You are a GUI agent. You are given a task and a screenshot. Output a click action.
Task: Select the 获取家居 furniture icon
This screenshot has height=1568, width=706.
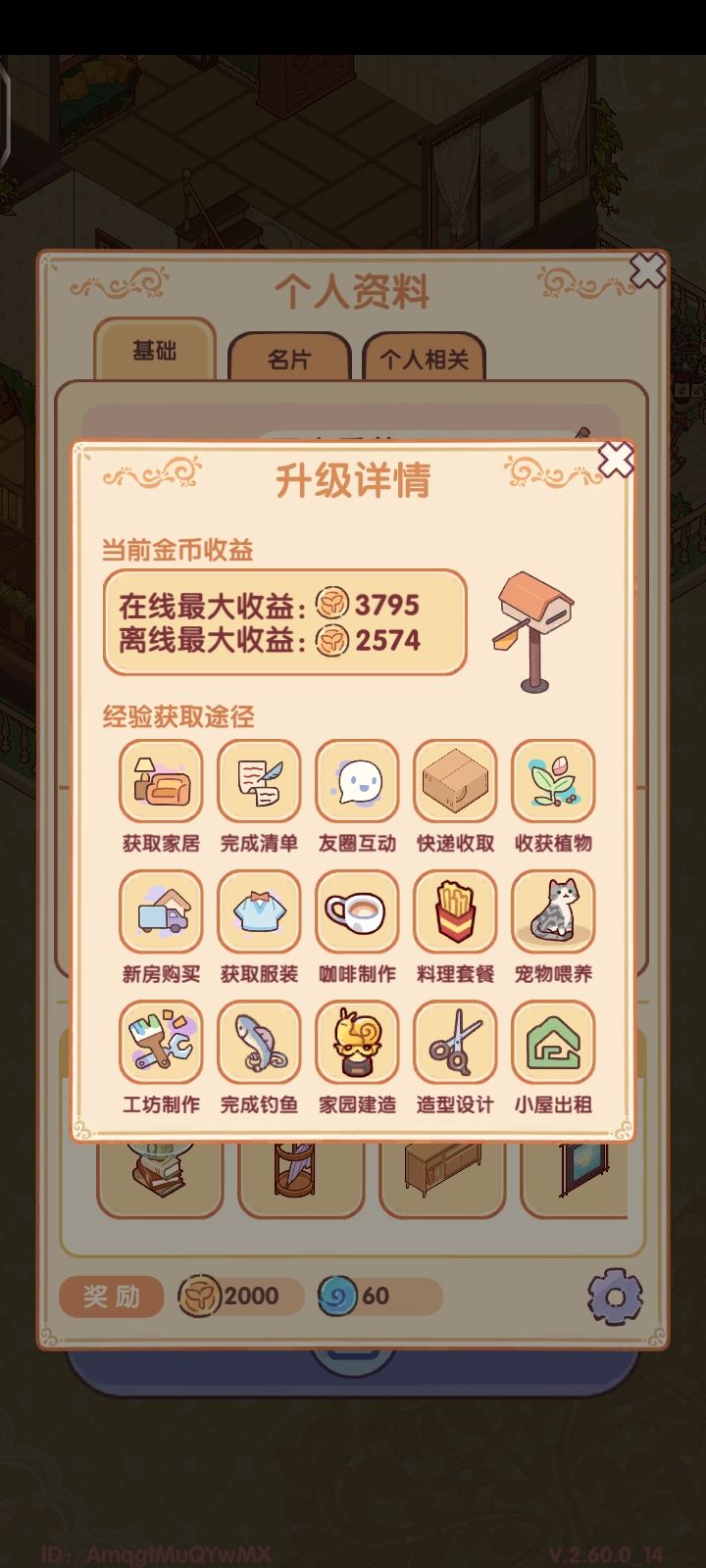[160, 781]
